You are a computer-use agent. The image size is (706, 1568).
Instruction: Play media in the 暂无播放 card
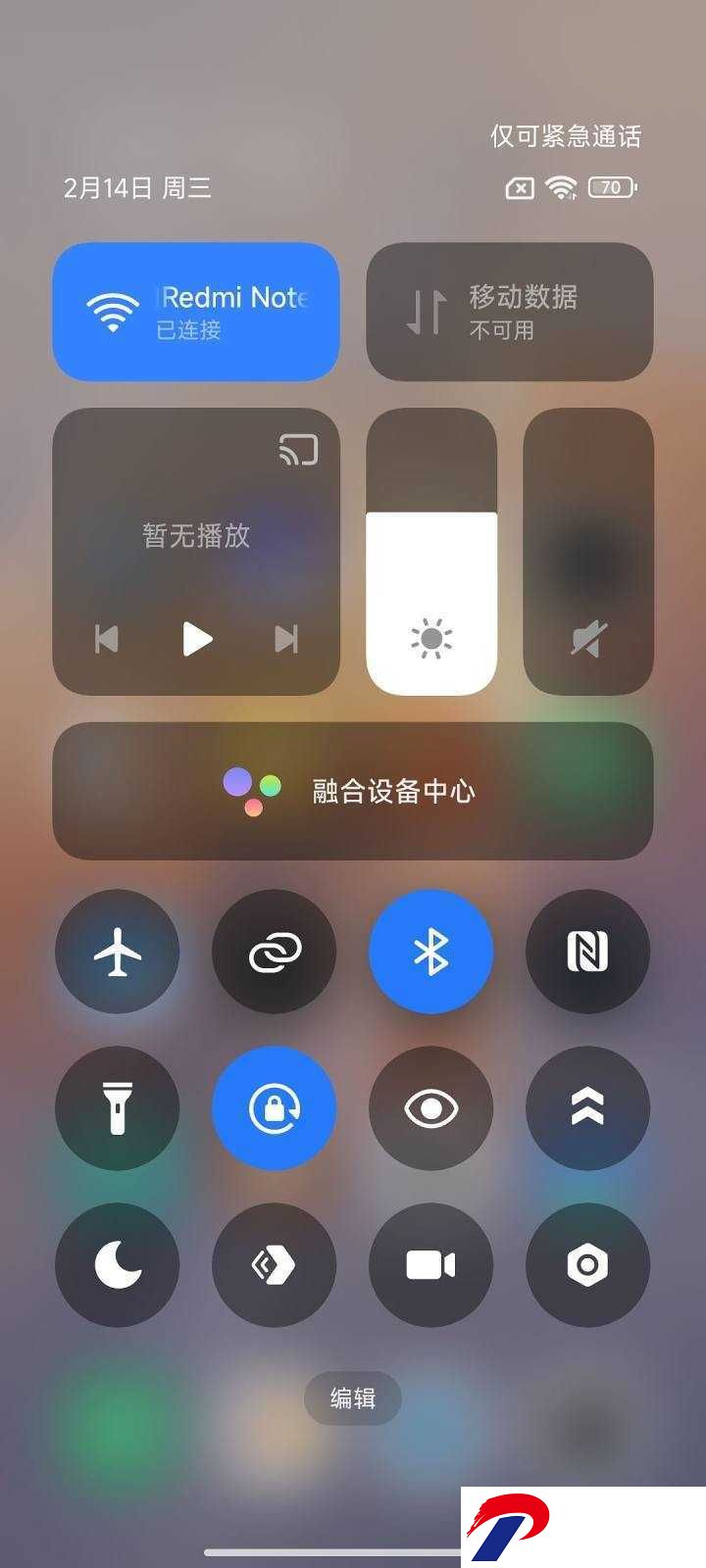(197, 639)
